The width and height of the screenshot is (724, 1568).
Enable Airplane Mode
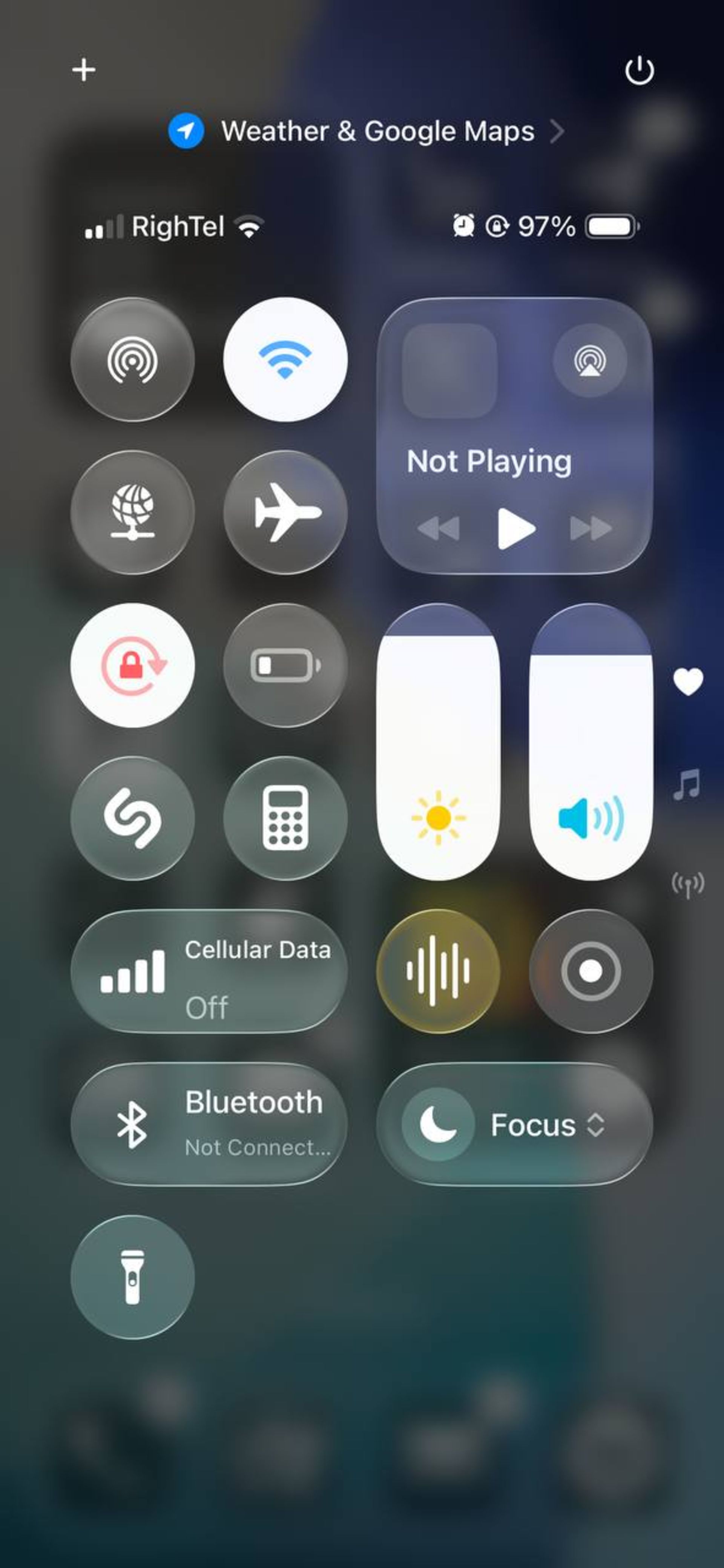click(285, 512)
